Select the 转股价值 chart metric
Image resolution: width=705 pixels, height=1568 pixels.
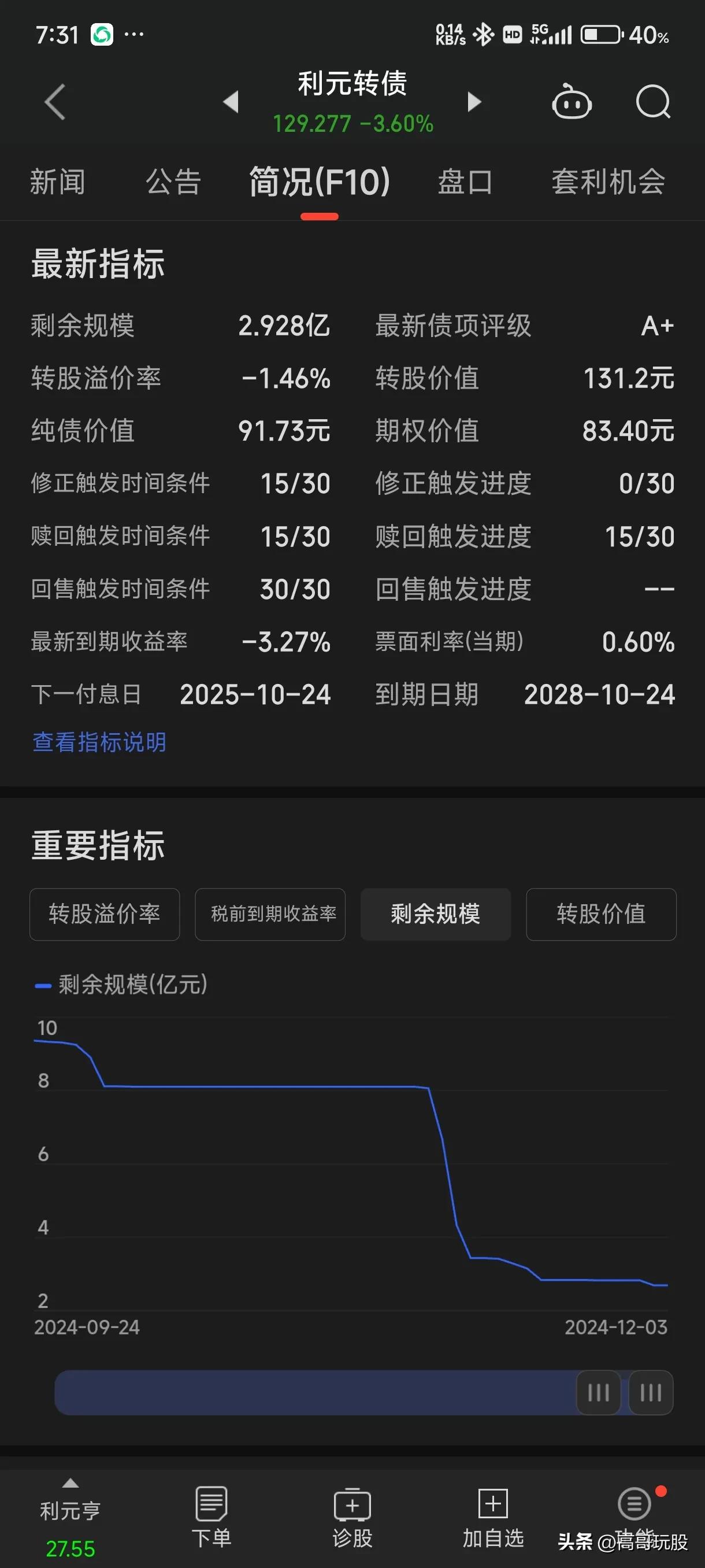[601, 914]
